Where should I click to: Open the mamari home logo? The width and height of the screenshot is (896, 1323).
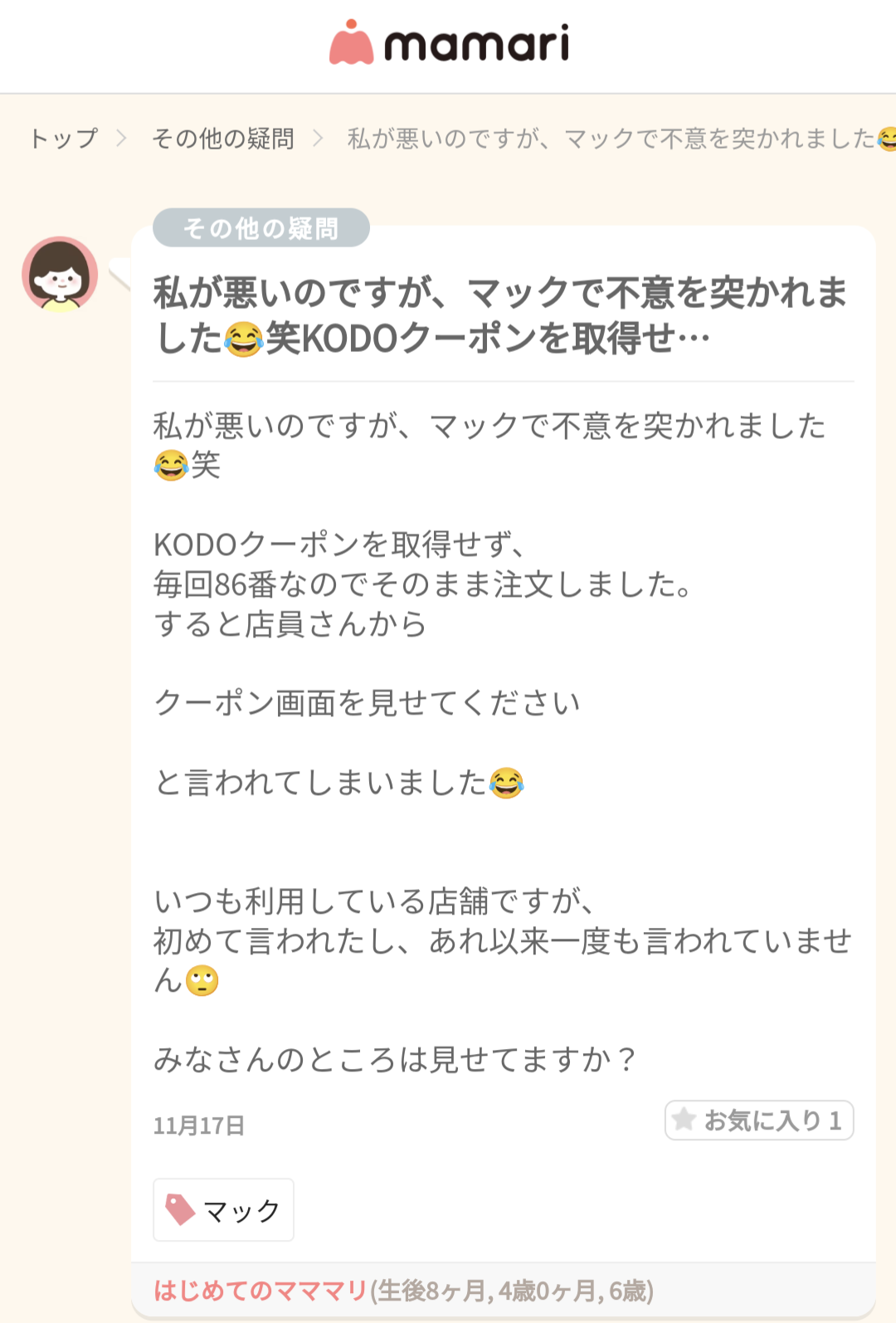(449, 43)
